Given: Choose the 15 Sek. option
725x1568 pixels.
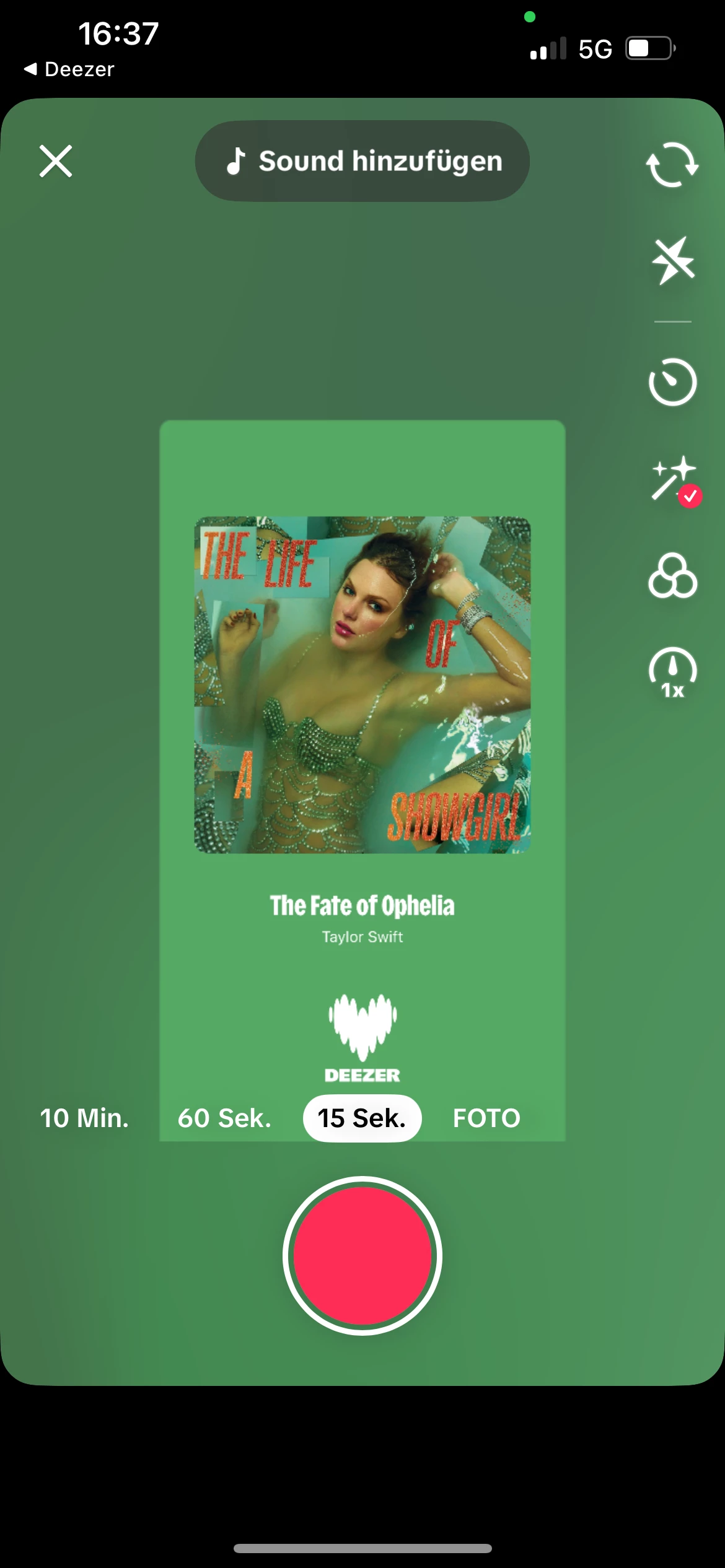Looking at the screenshot, I should pyautogui.click(x=362, y=1118).
